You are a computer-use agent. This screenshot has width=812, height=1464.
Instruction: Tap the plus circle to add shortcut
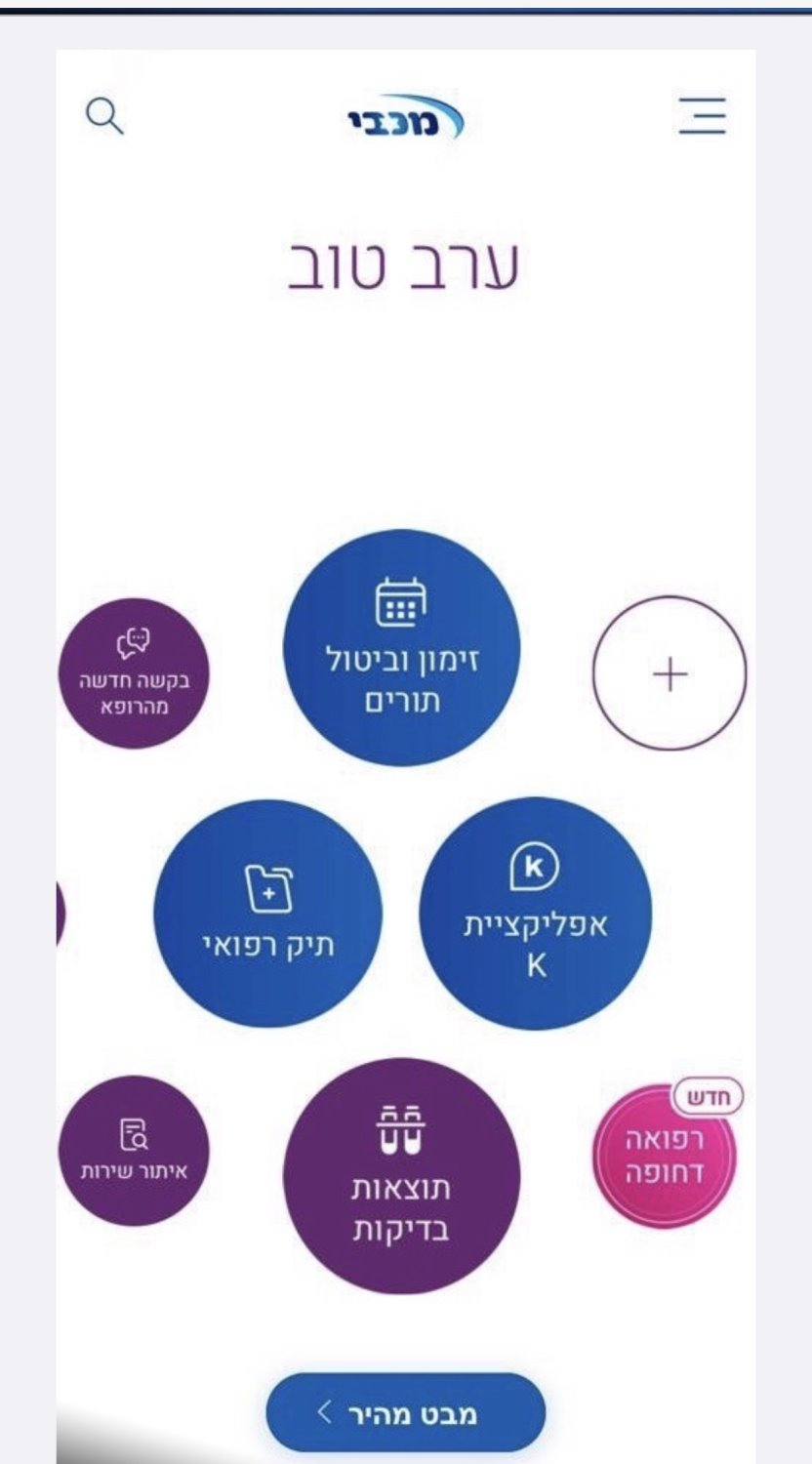click(670, 673)
